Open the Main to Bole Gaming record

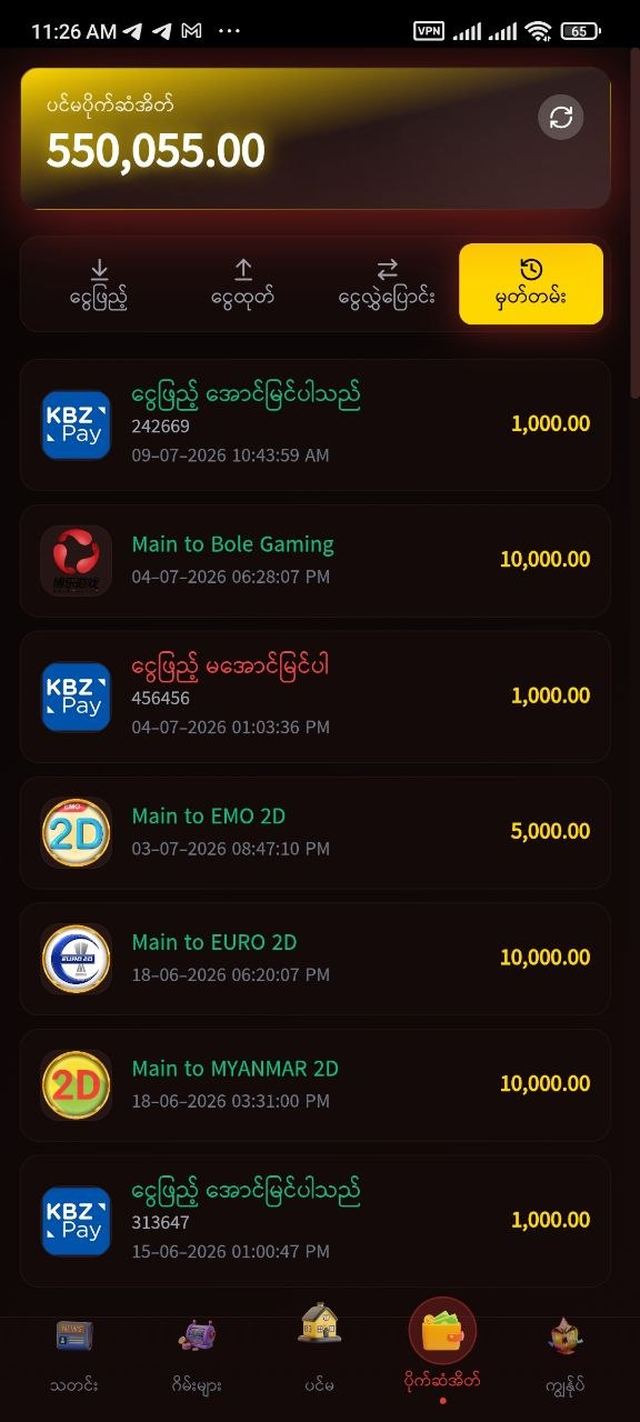315,561
